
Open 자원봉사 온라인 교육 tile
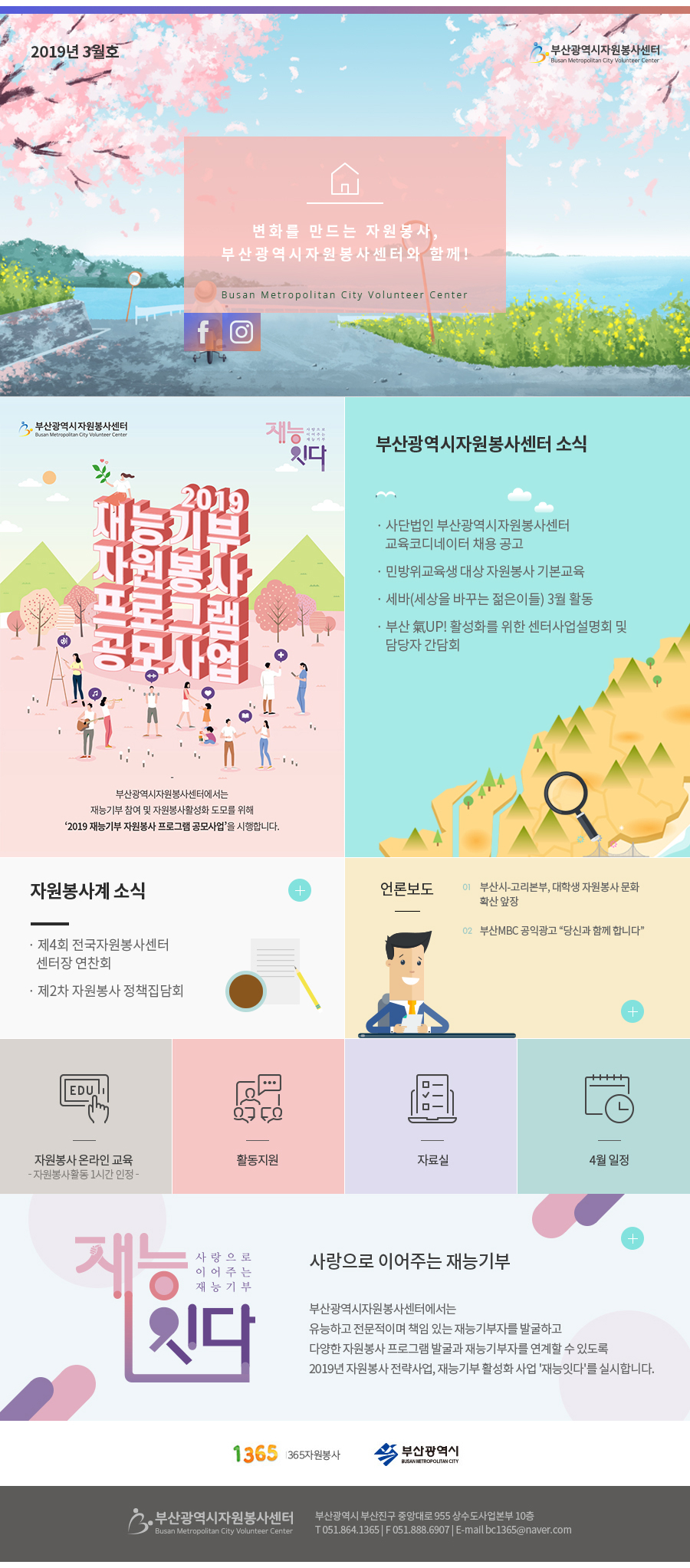(x=85, y=1116)
